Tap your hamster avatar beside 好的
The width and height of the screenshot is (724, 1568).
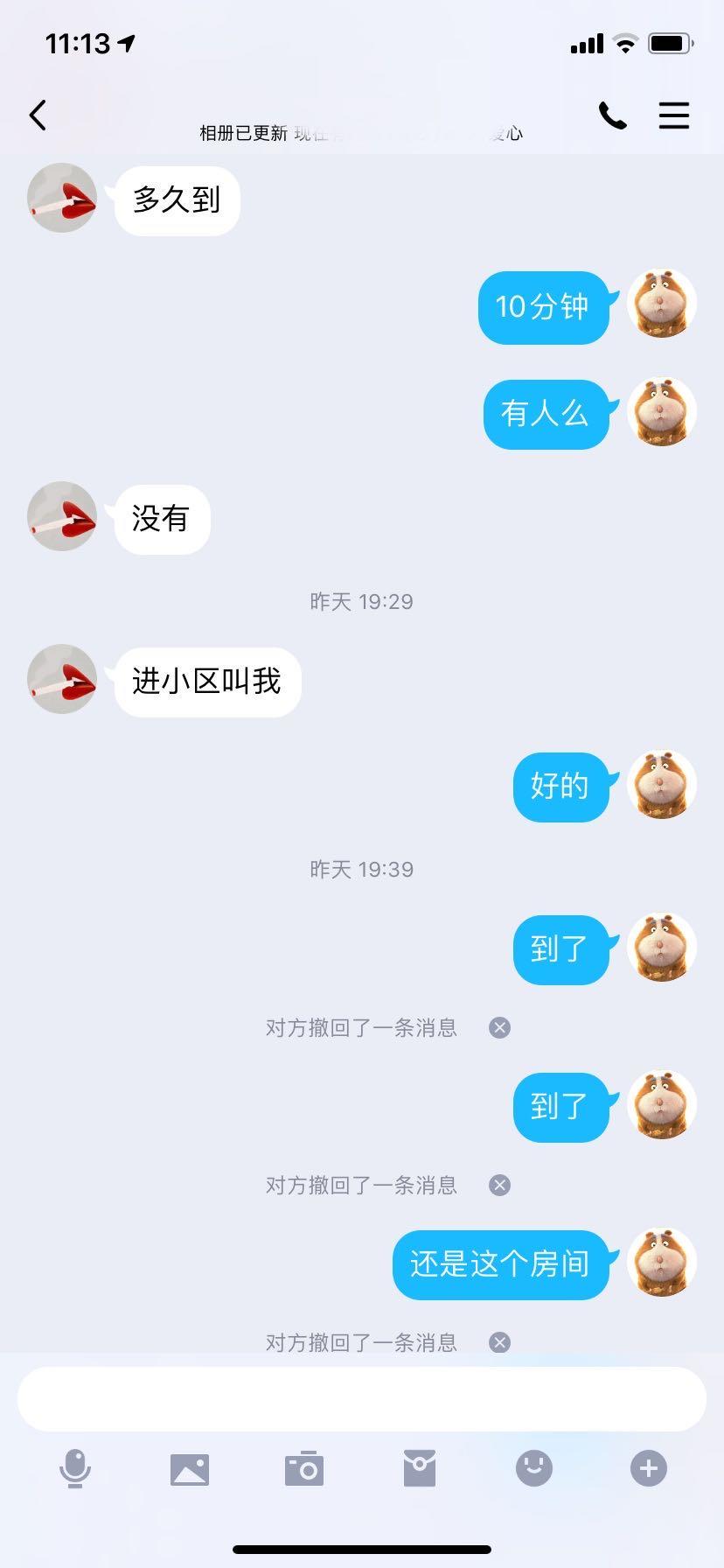pyautogui.click(x=662, y=786)
